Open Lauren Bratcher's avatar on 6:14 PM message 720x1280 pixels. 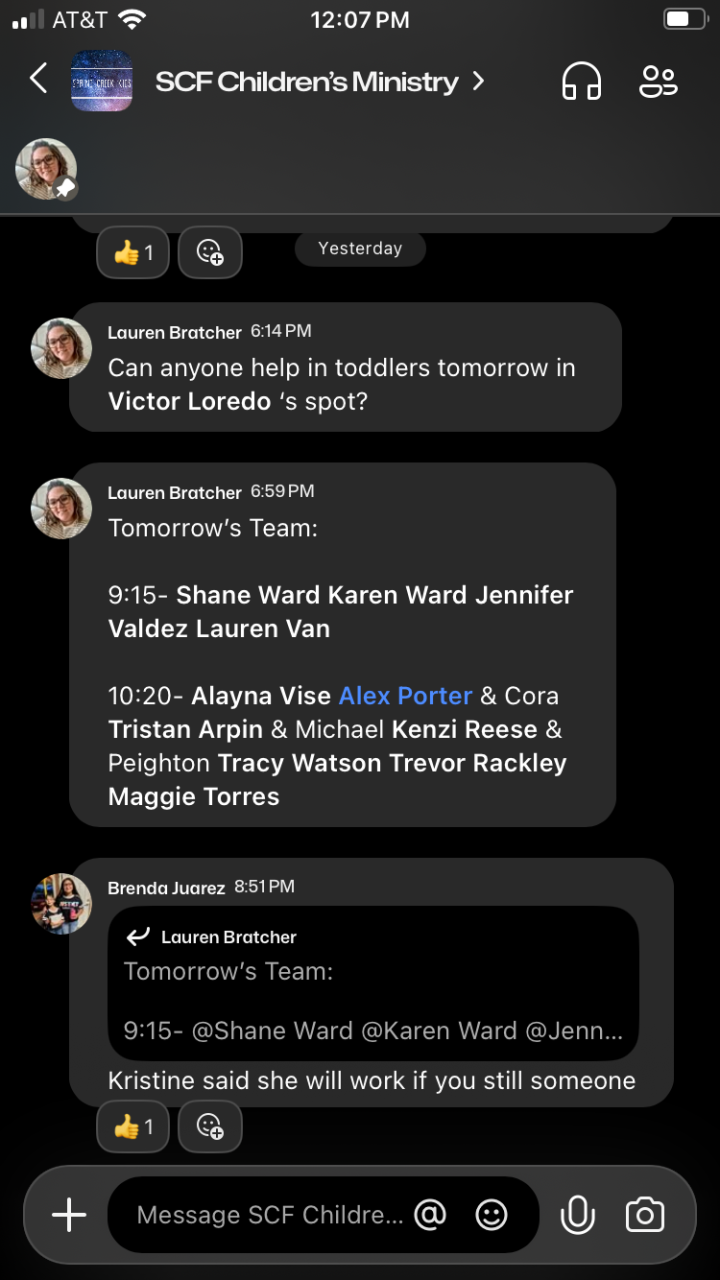(x=61, y=349)
